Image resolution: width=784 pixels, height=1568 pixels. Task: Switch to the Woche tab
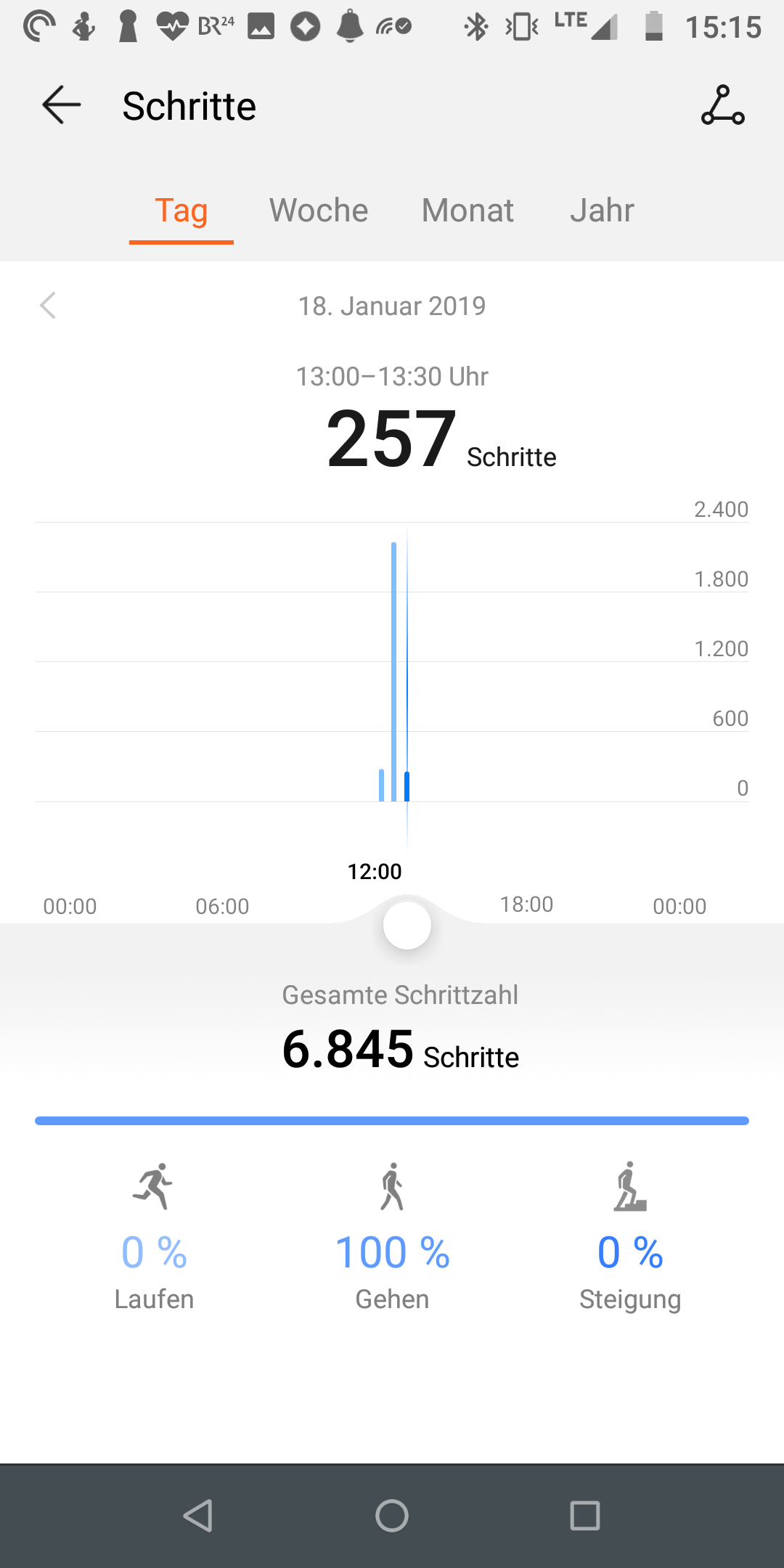319,211
